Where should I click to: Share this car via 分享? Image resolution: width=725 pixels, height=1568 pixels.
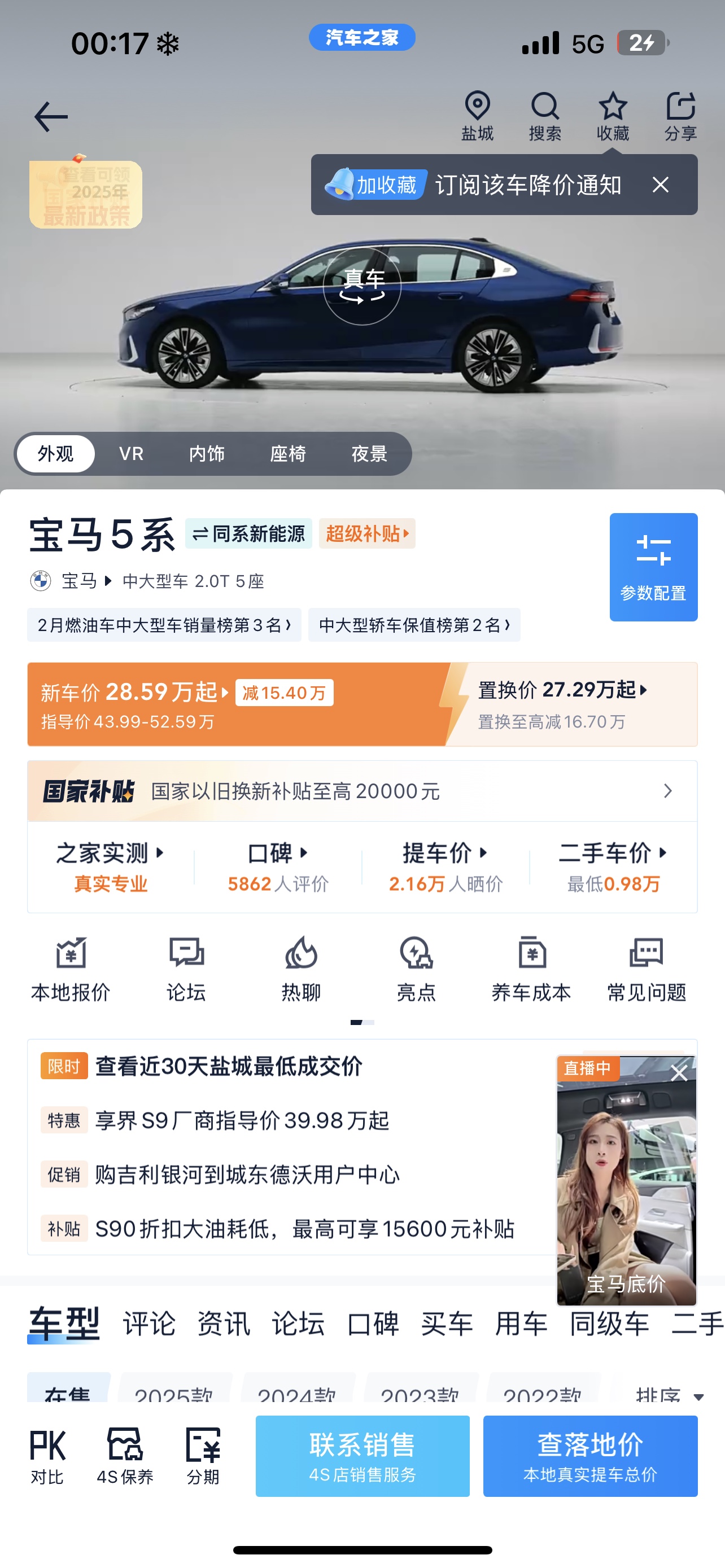pyautogui.click(x=680, y=117)
